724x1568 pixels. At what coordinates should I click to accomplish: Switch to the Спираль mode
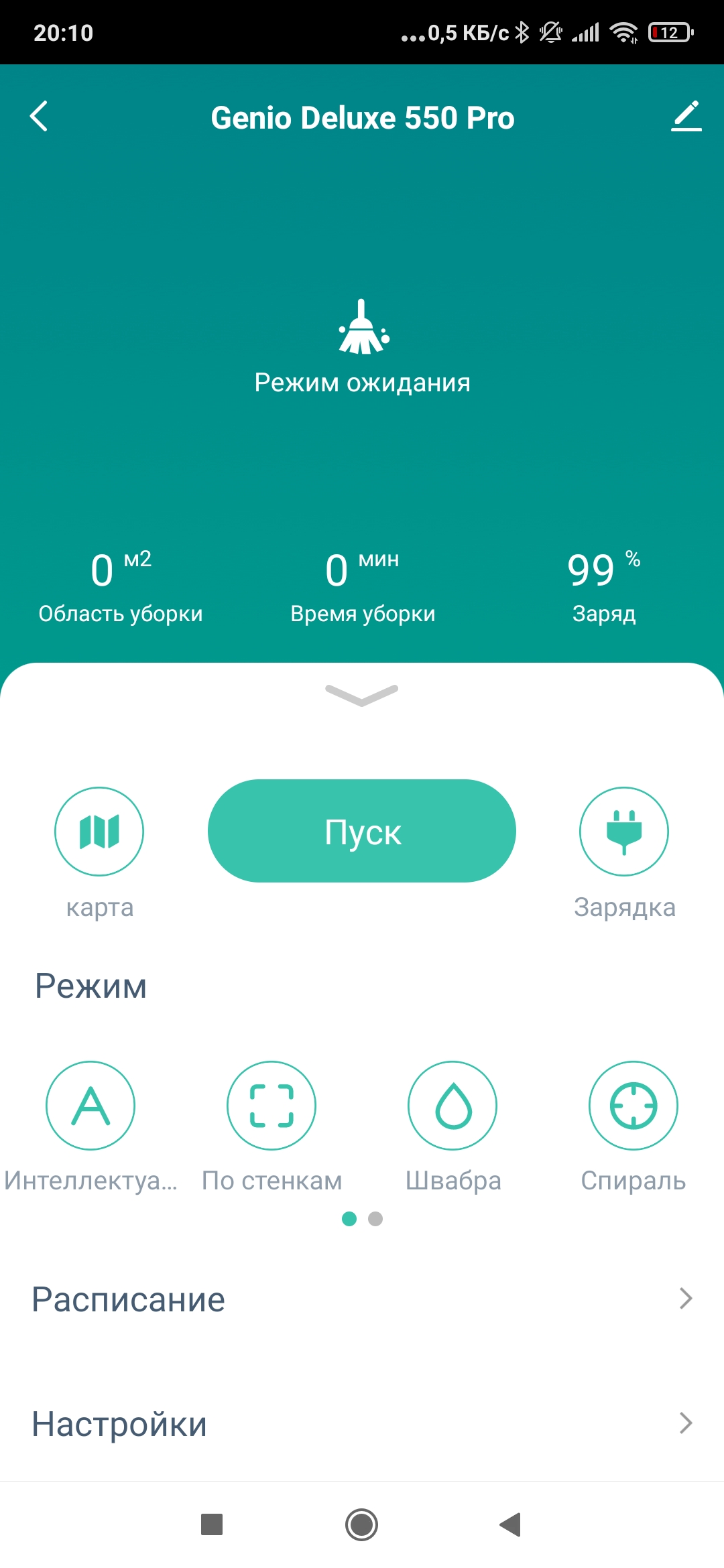coord(633,1106)
